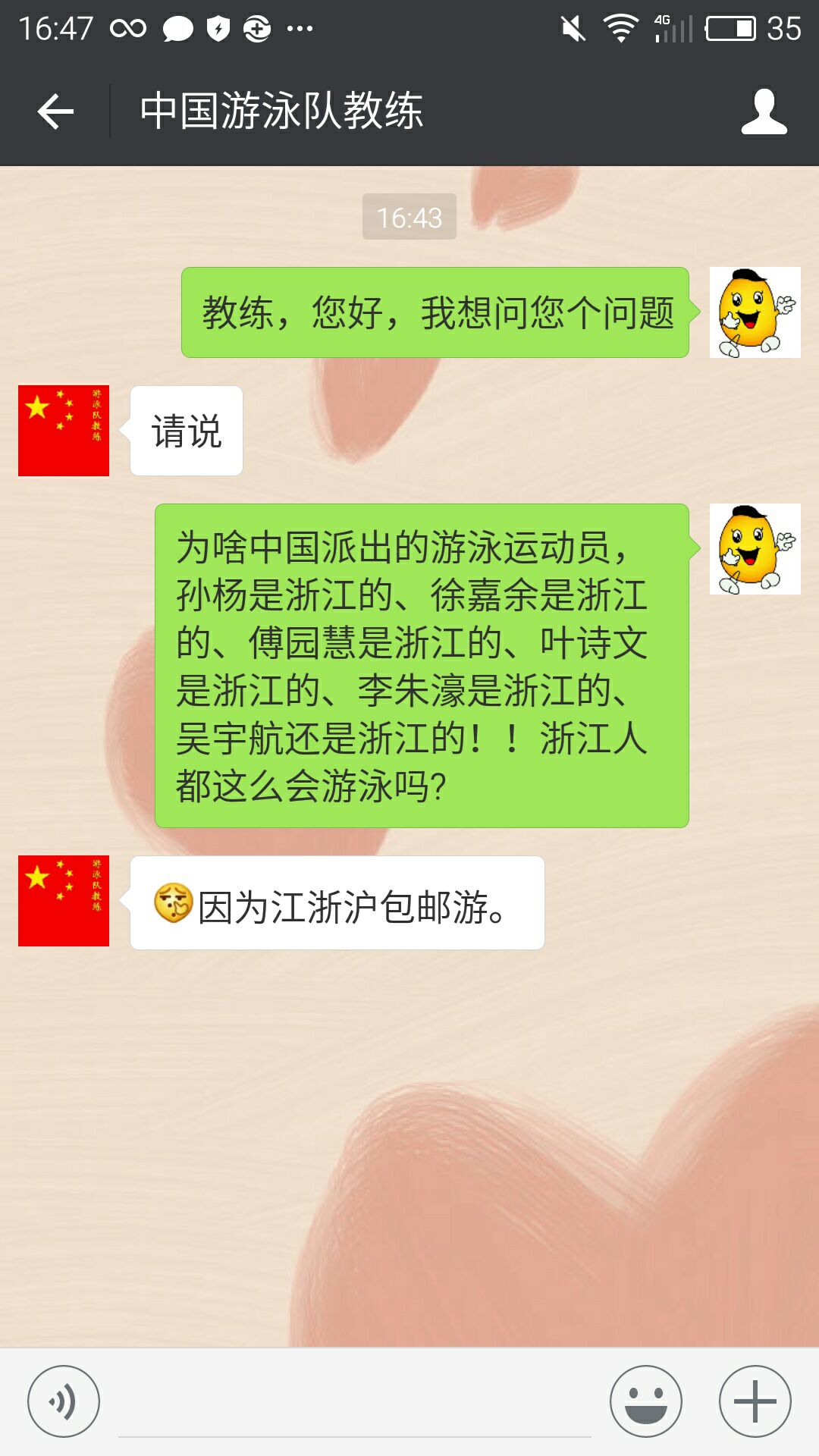Go back from the chat
Screen dimensions: 819x1456
55,112
